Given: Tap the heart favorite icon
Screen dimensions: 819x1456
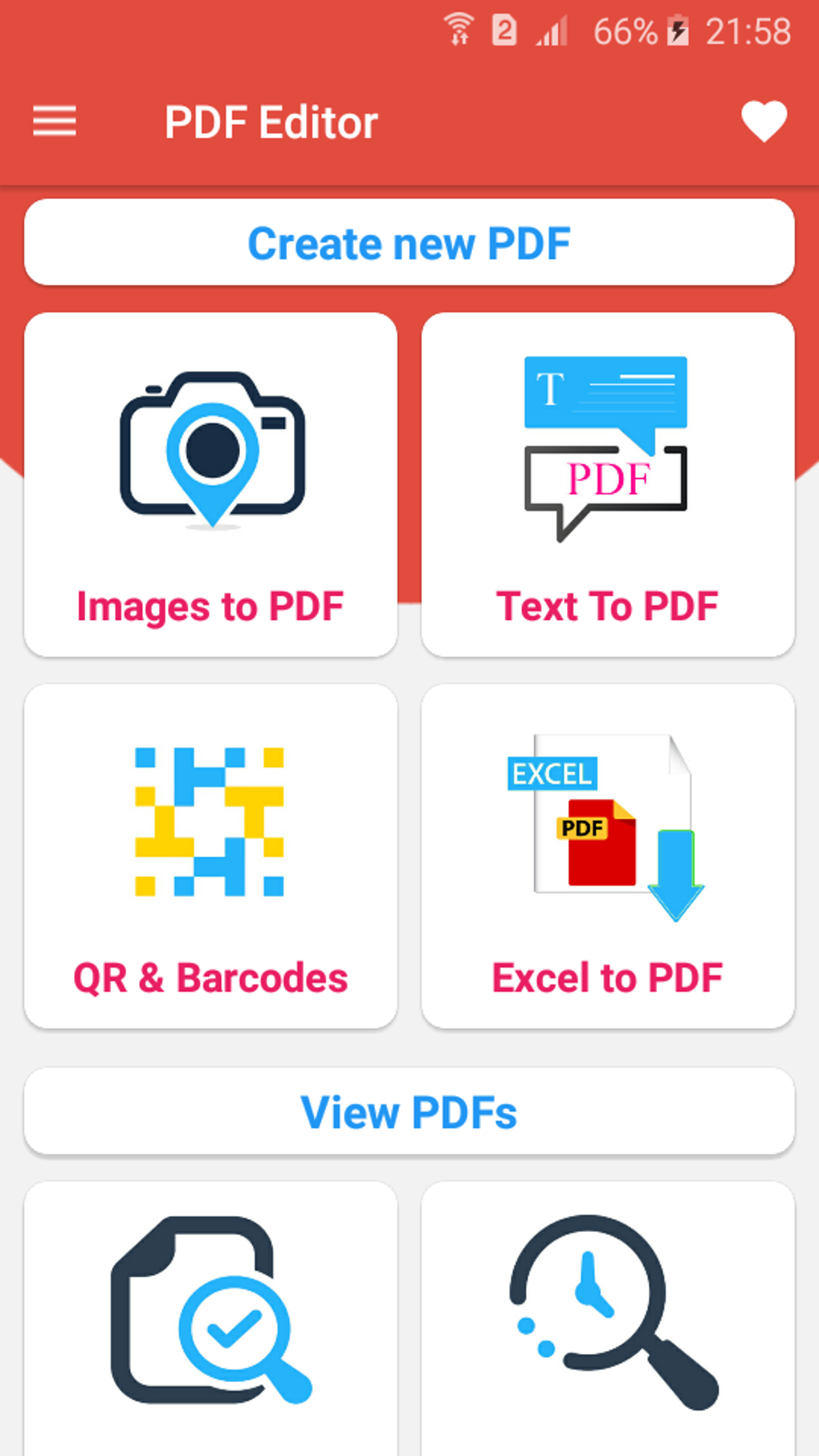Looking at the screenshot, I should (764, 122).
